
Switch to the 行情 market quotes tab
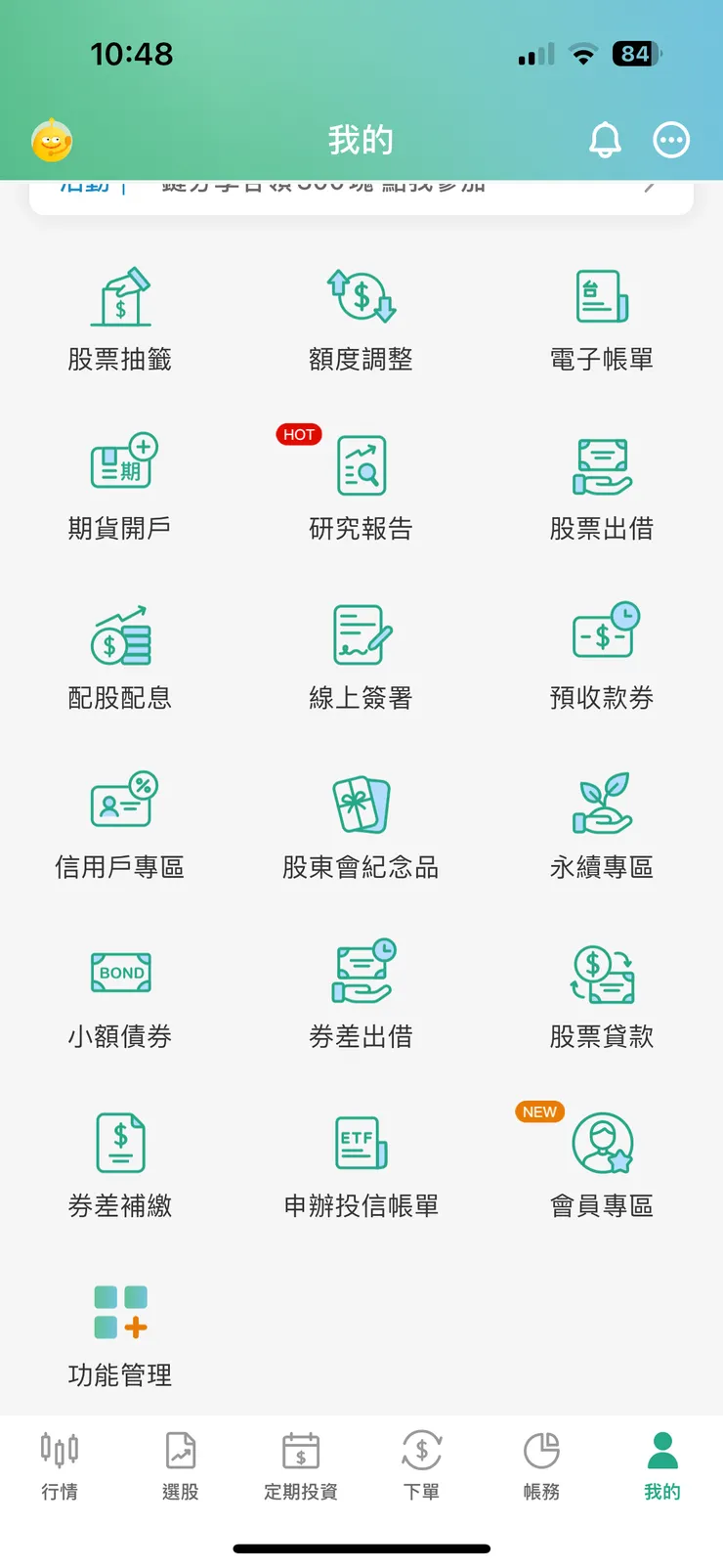point(60,1464)
